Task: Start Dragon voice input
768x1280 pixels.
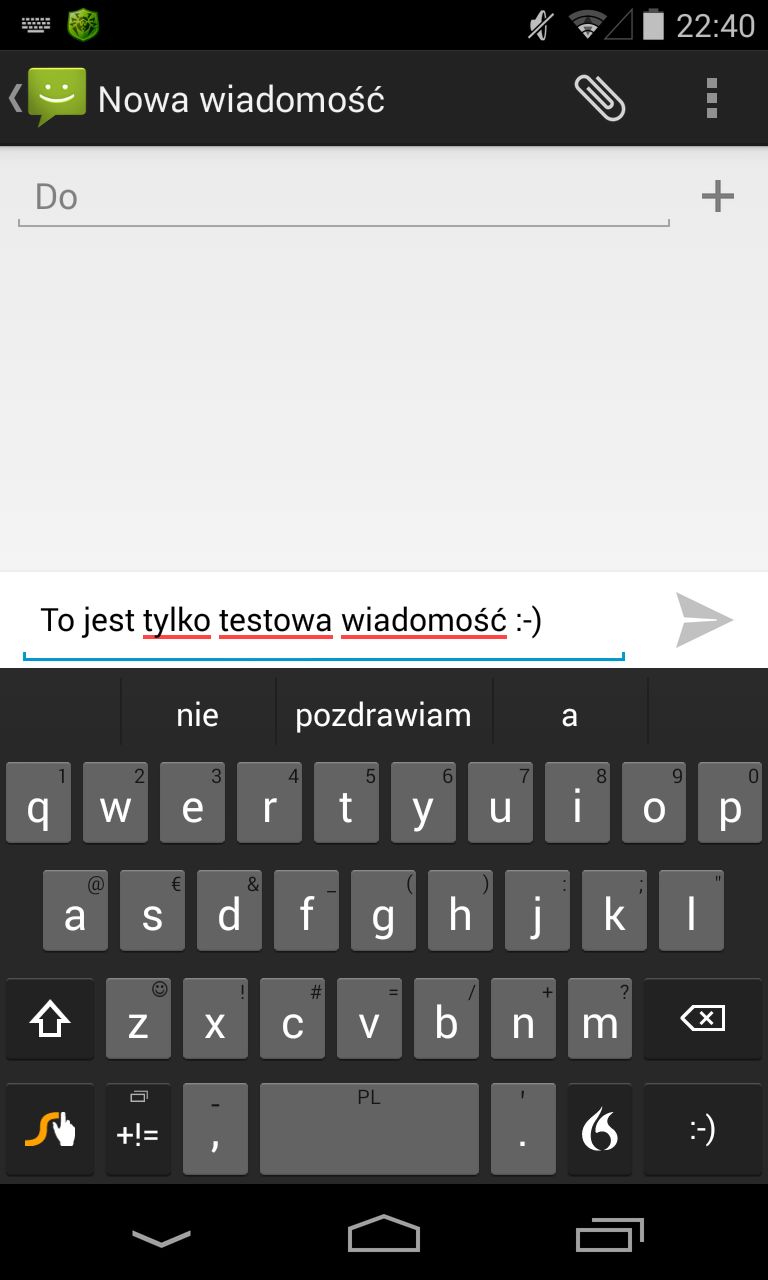Action: point(599,1129)
